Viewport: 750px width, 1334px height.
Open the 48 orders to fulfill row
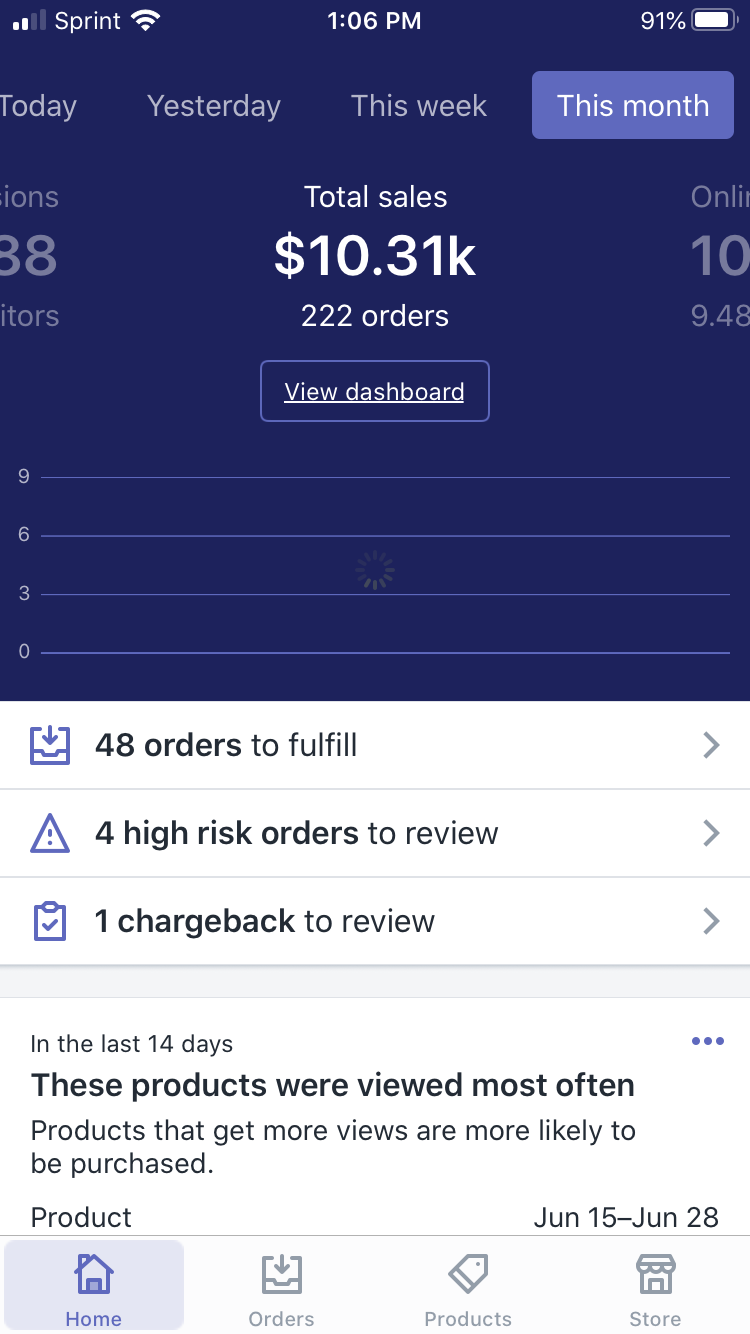pyautogui.click(x=375, y=745)
